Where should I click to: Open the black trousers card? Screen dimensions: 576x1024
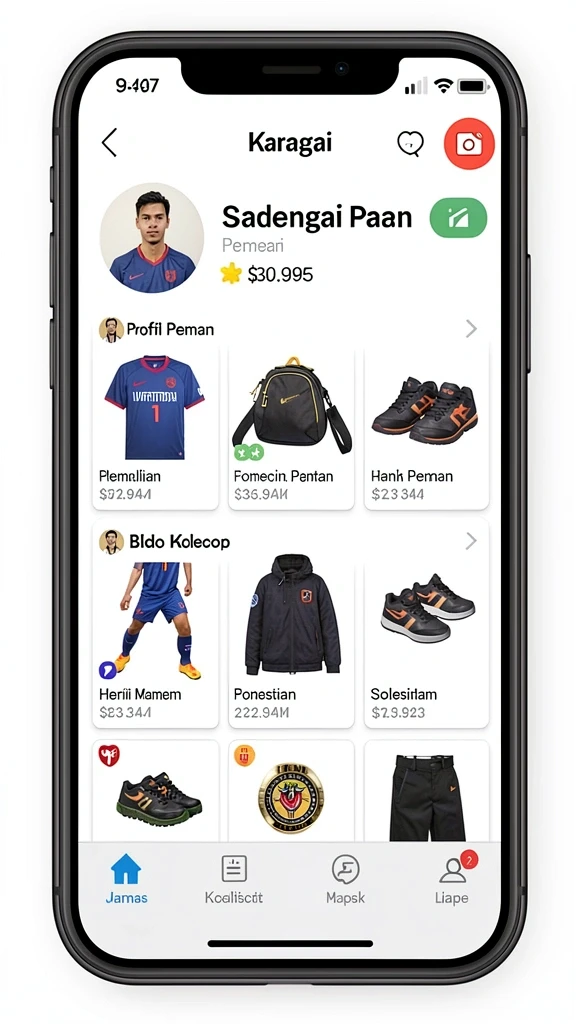tap(426, 791)
